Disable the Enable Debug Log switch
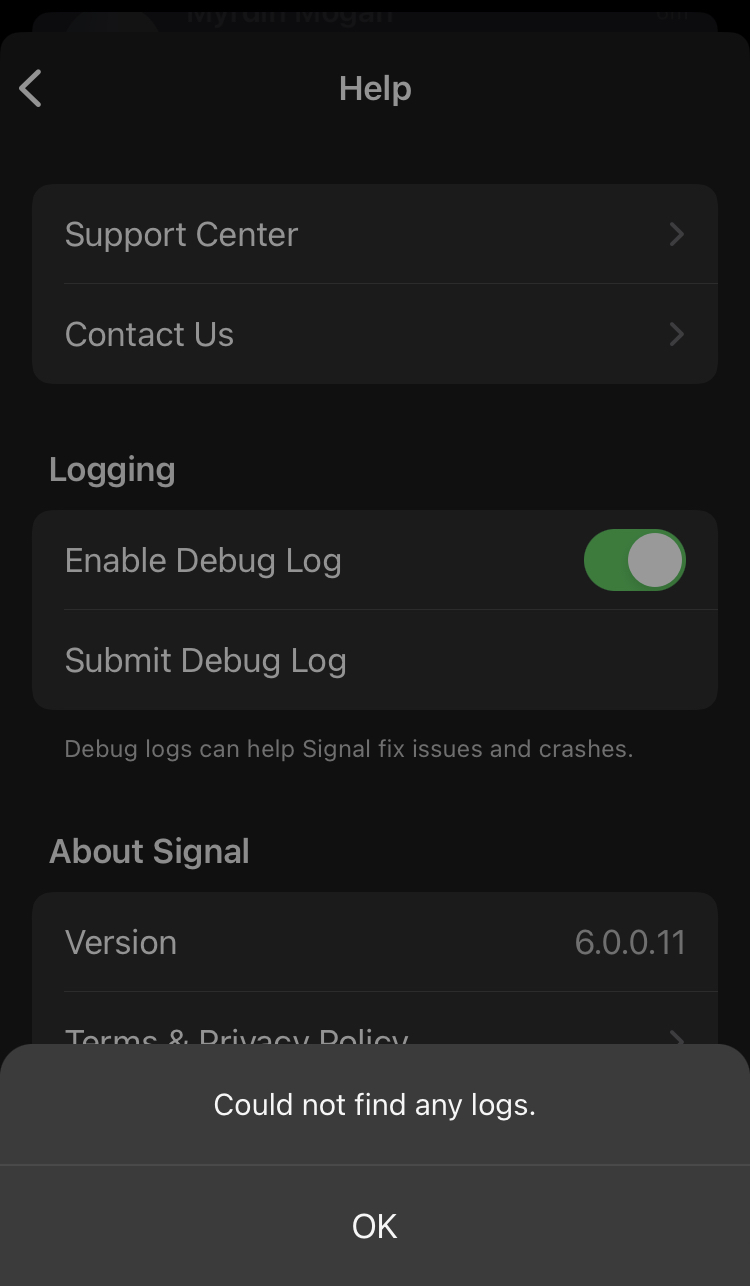This screenshot has width=750, height=1286. pos(635,560)
